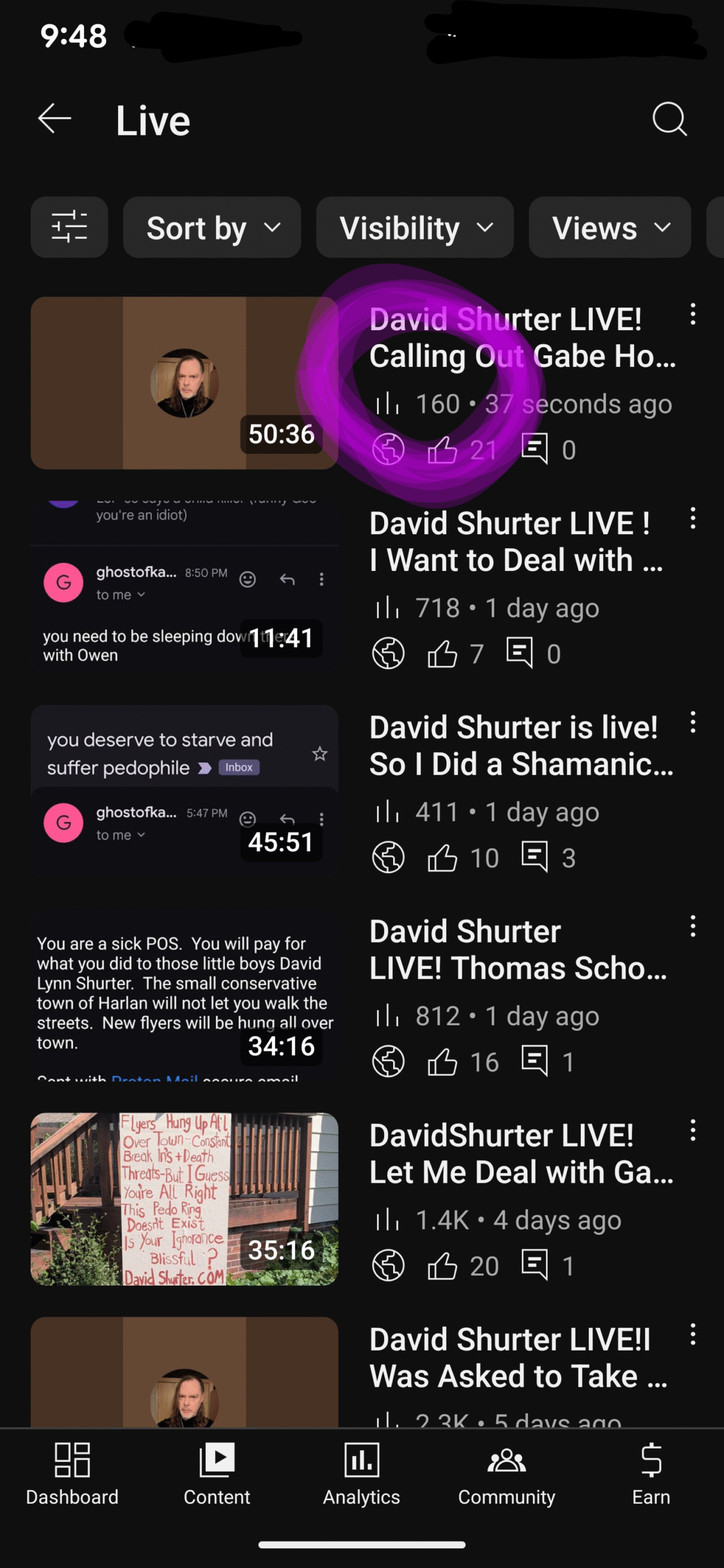Open the 34:16 Thomas Scho video

(184, 995)
